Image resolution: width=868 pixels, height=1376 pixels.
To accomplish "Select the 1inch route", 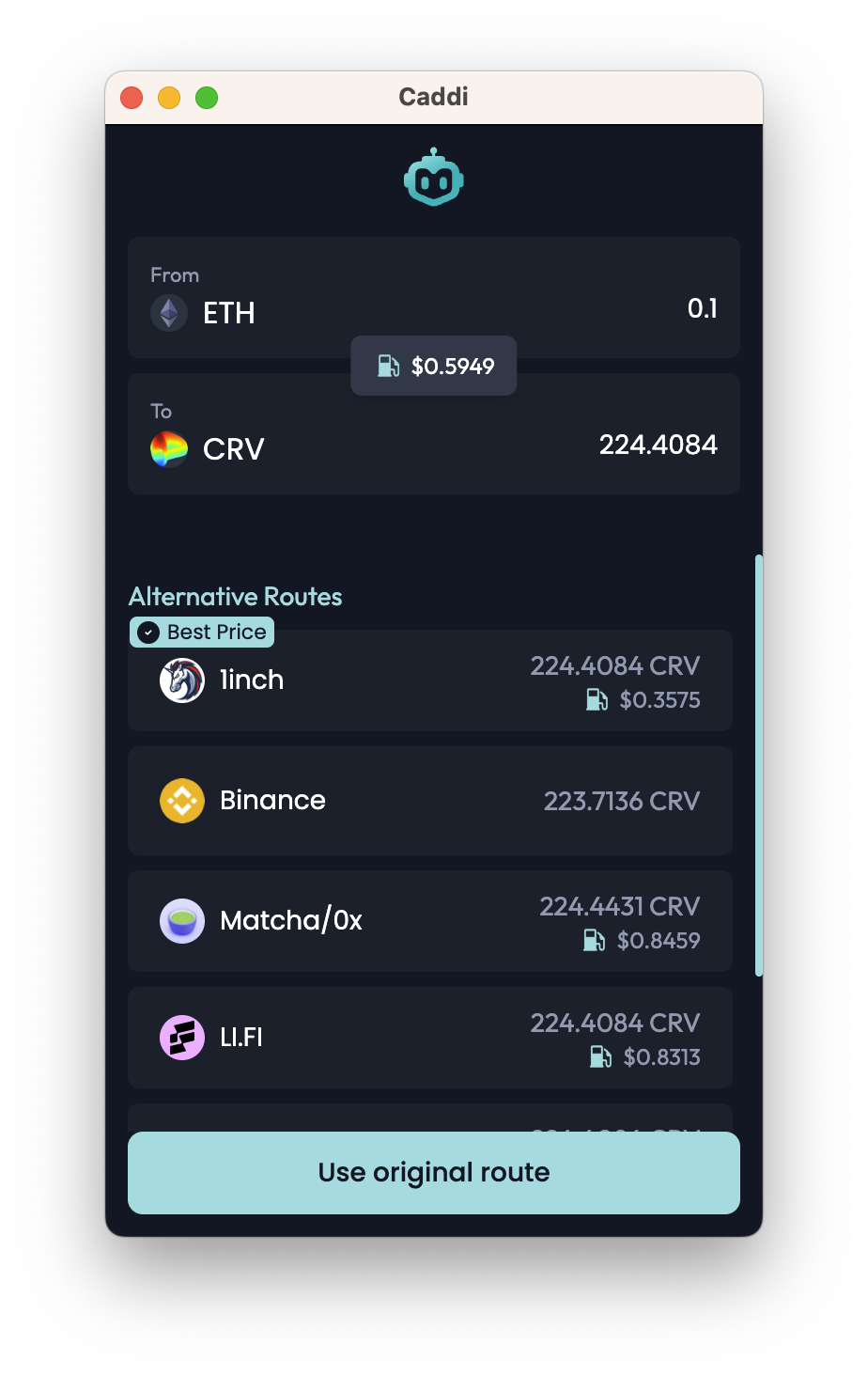I will coord(429,680).
